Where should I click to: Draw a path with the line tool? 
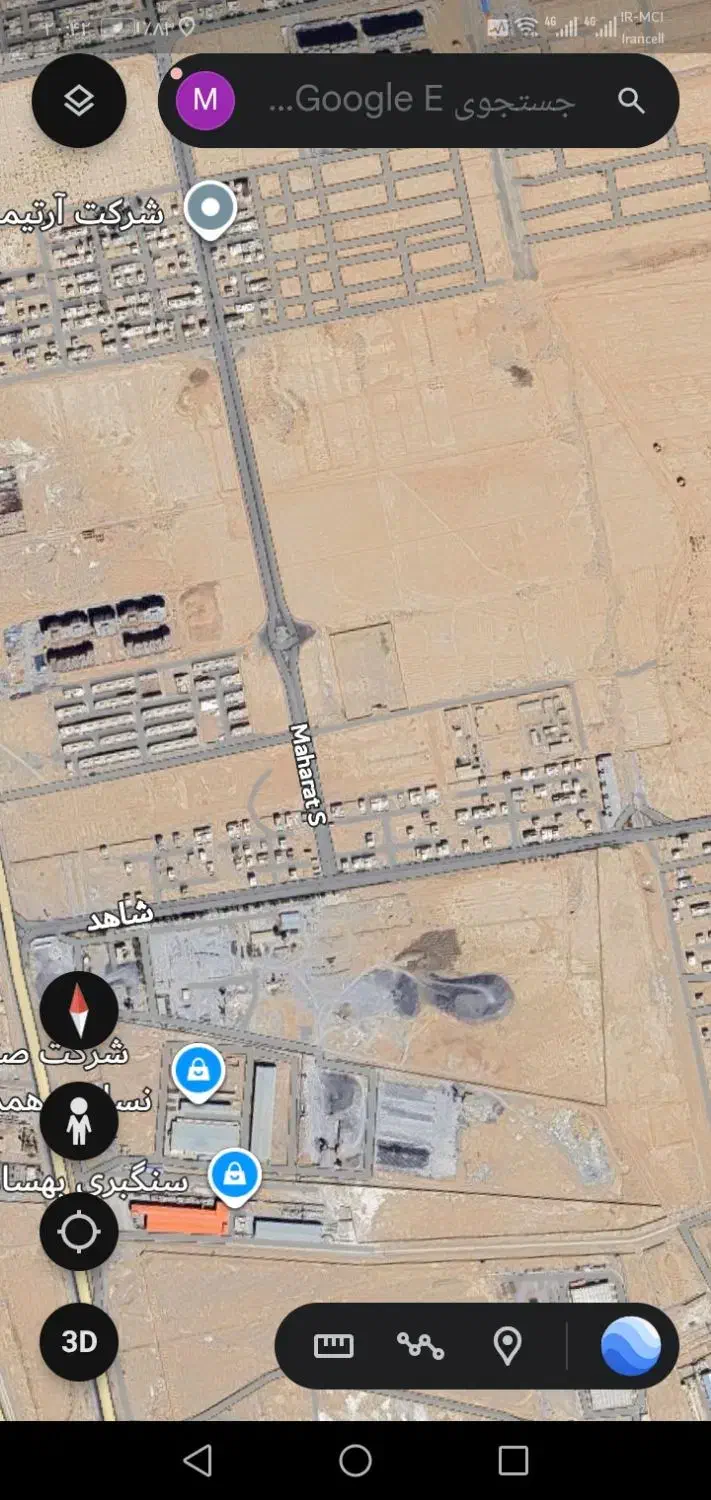(420, 1346)
